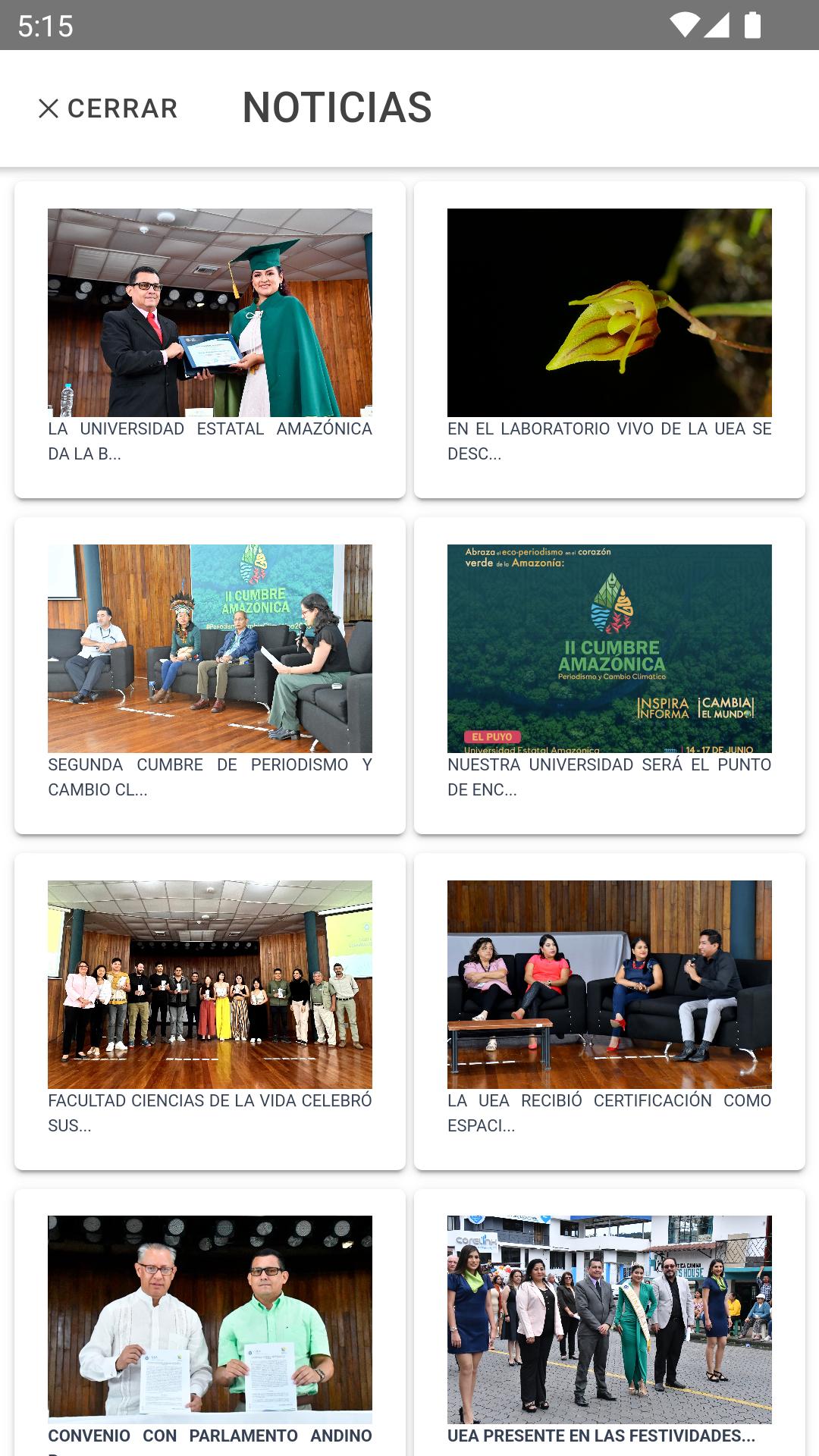Select the 'Convenio con Parlamento Andino' card
Image resolution: width=819 pixels, height=1456 pixels.
pos(210,1323)
